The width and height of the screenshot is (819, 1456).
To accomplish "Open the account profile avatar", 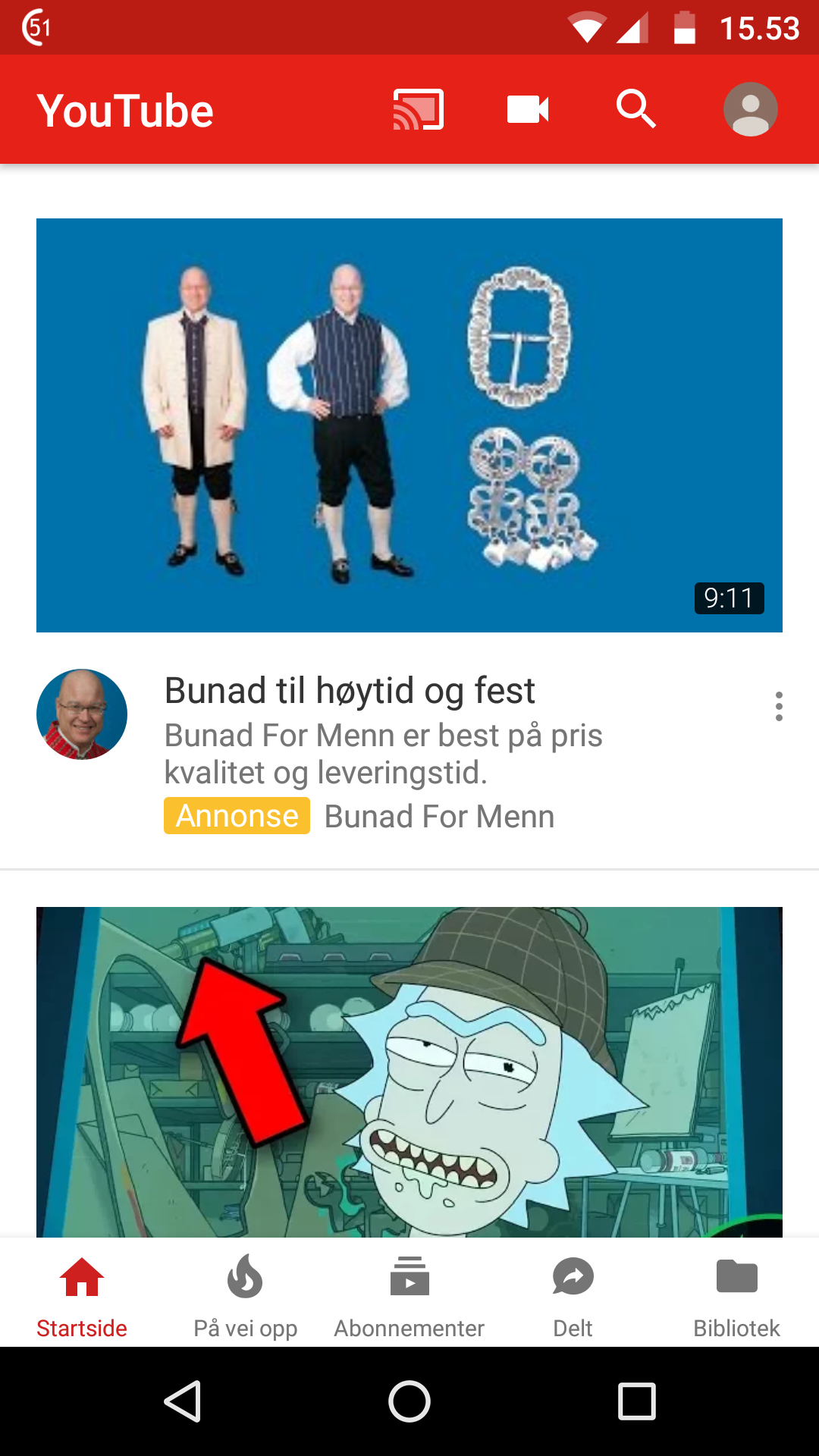I will [x=750, y=109].
